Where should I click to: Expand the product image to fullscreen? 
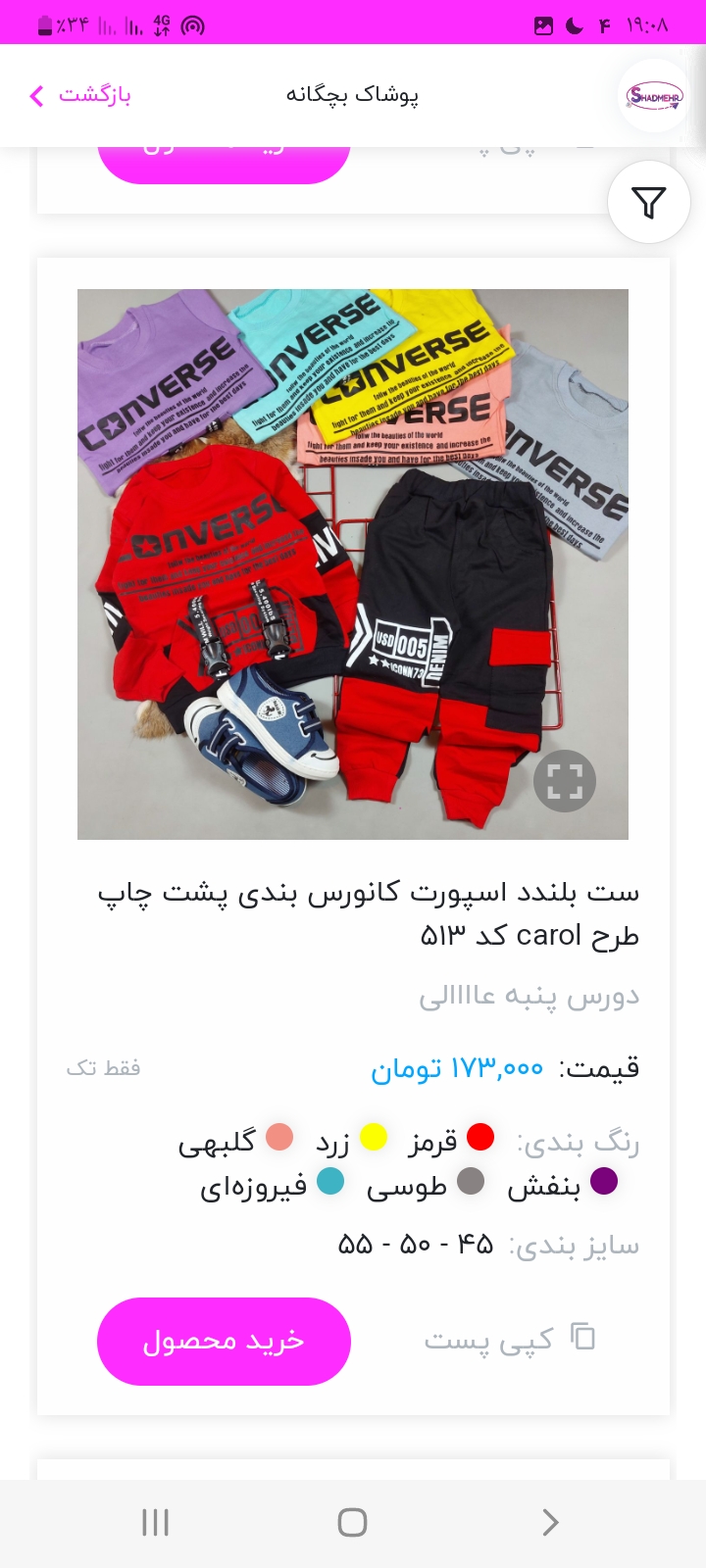pos(565,781)
